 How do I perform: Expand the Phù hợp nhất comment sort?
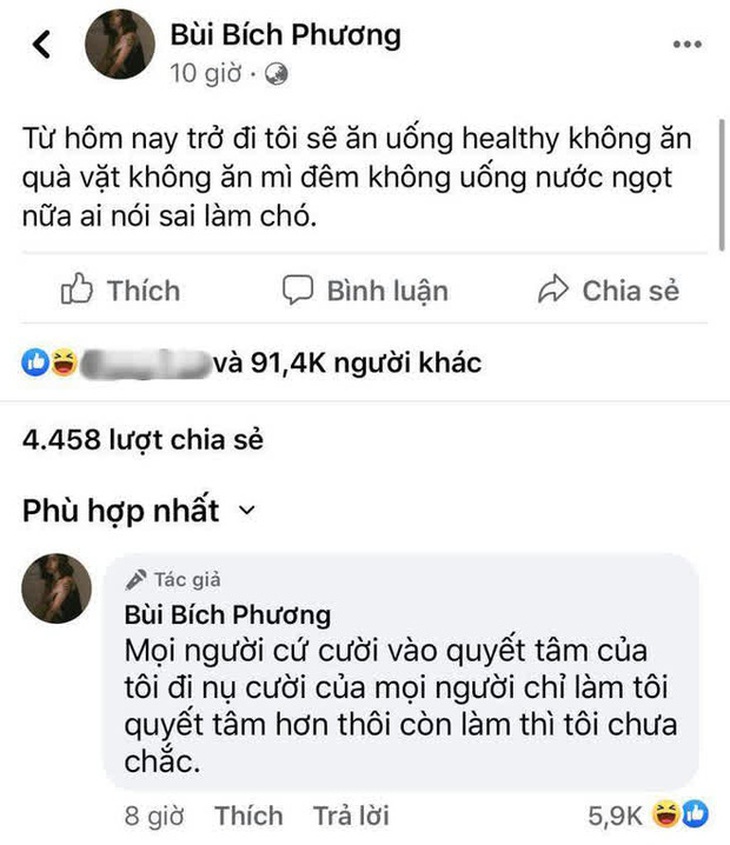(x=139, y=511)
